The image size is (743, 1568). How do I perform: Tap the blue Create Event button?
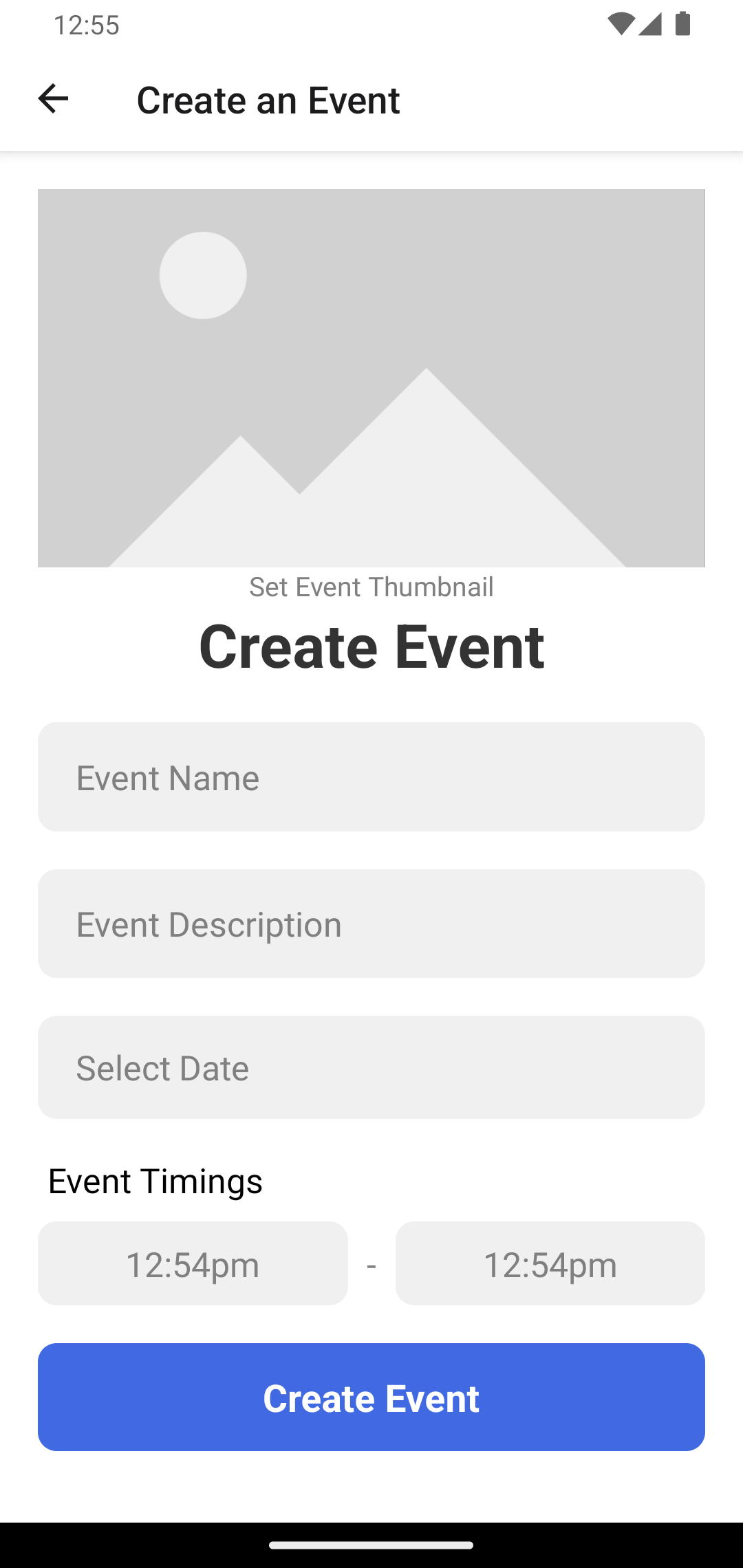[371, 1397]
